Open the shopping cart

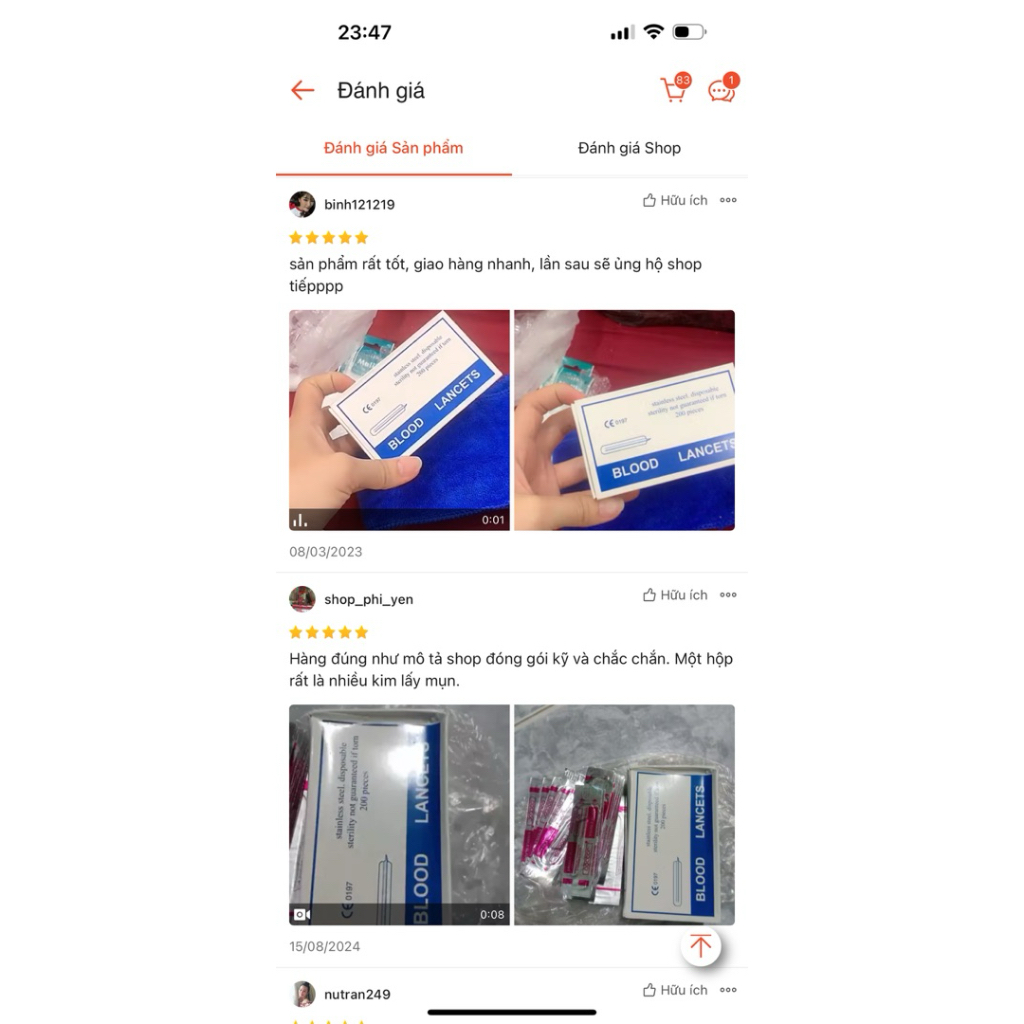[x=675, y=90]
